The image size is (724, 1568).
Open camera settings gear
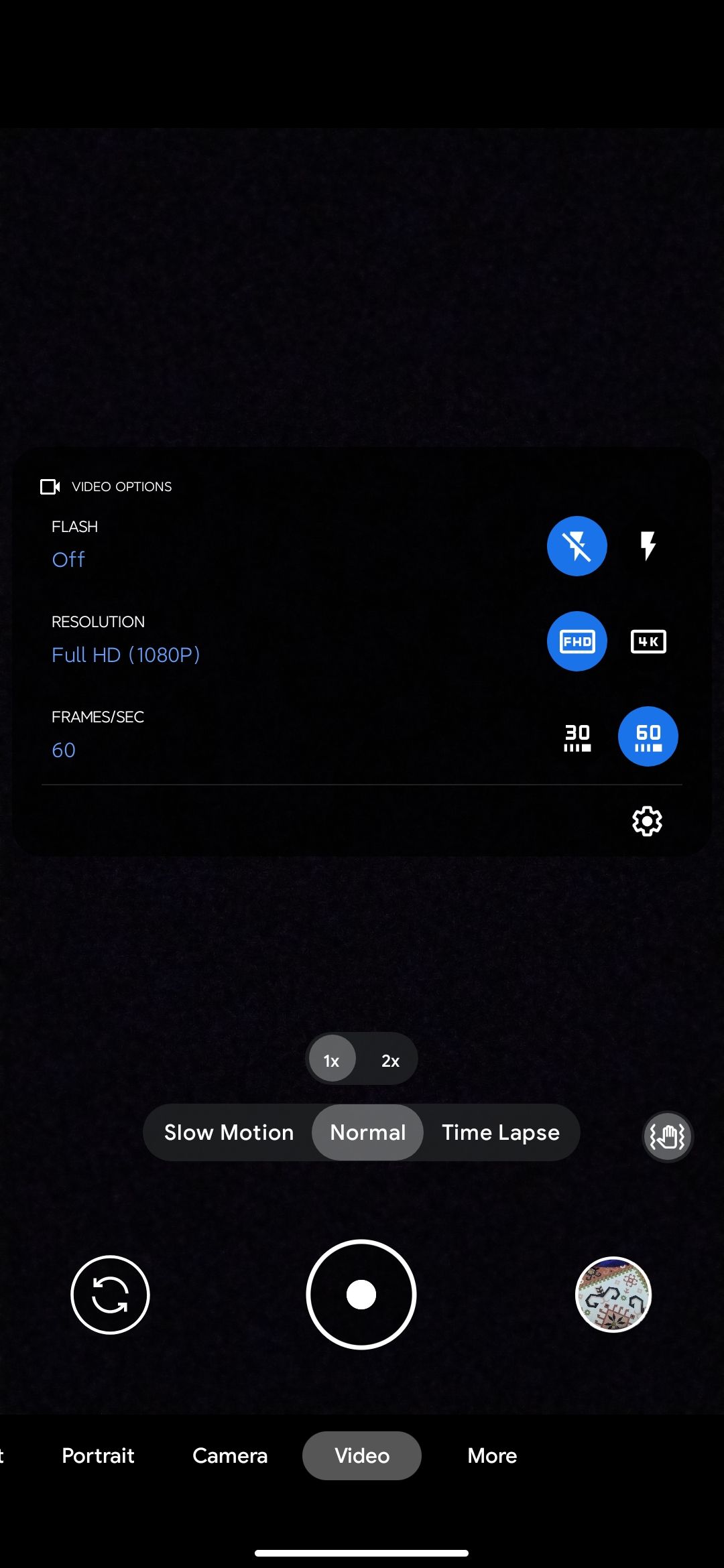[647, 821]
